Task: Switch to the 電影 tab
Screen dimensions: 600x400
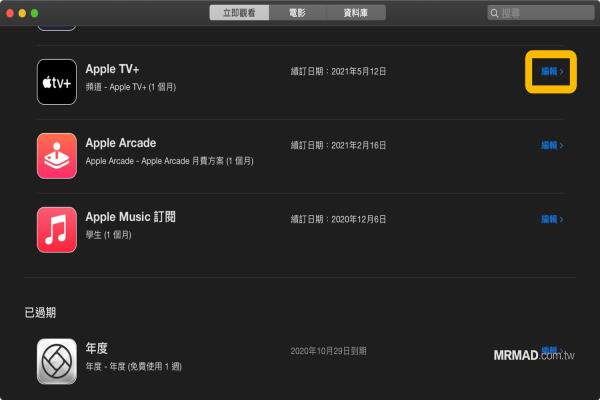Action: (x=296, y=12)
